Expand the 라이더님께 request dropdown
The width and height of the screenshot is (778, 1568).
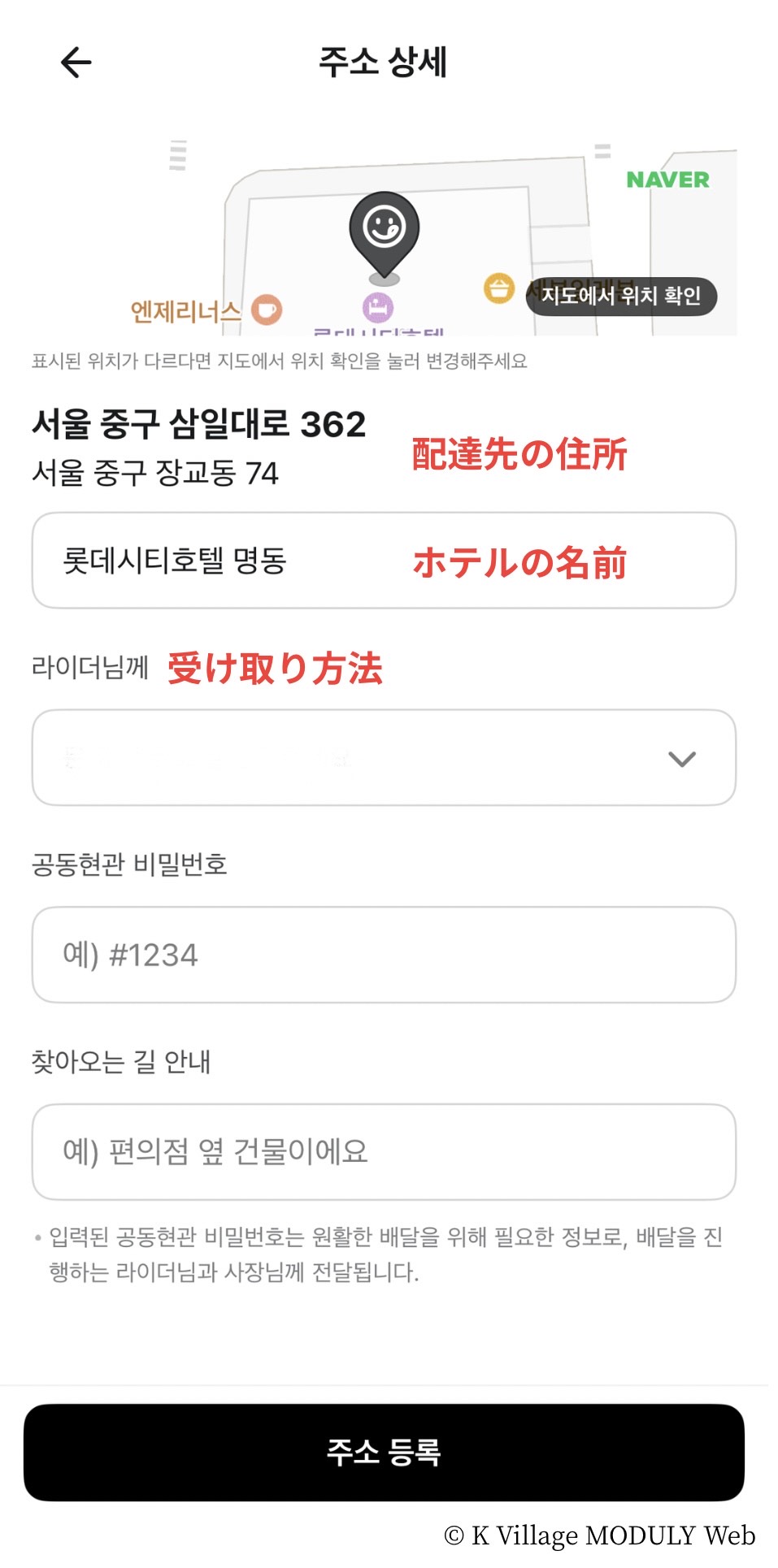(x=384, y=758)
